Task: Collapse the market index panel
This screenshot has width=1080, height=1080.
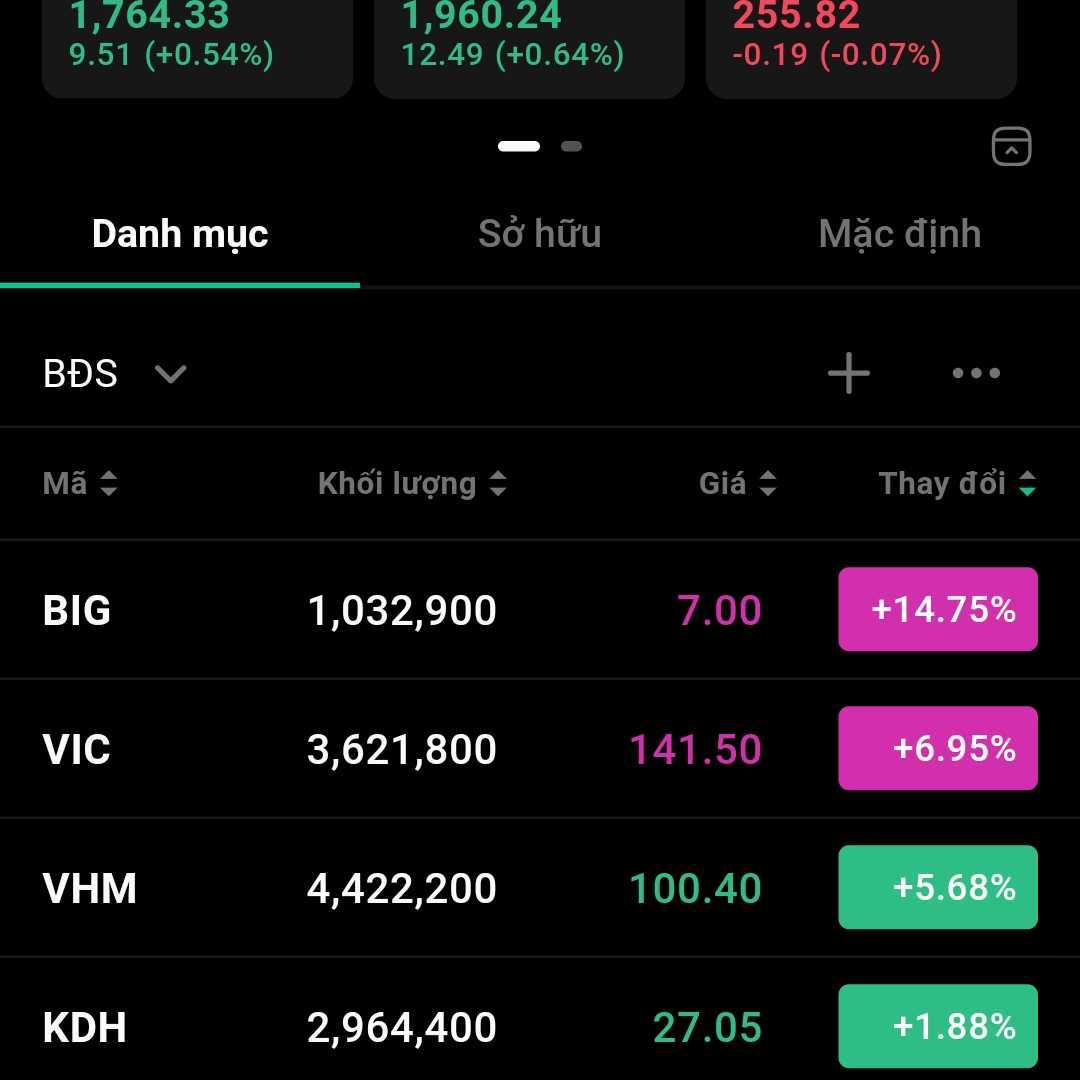Action: (x=1011, y=147)
